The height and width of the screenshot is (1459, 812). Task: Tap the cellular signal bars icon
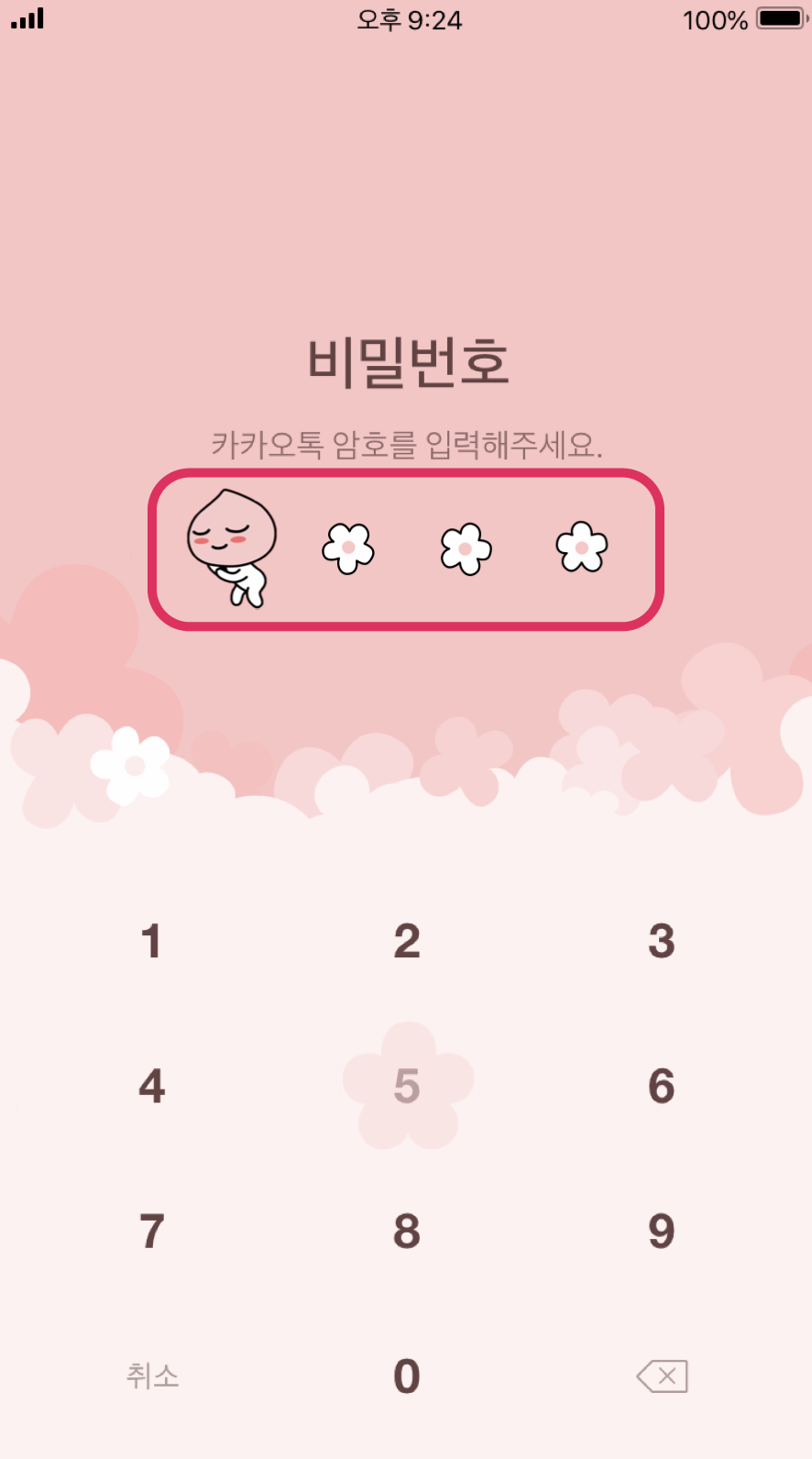[x=25, y=19]
